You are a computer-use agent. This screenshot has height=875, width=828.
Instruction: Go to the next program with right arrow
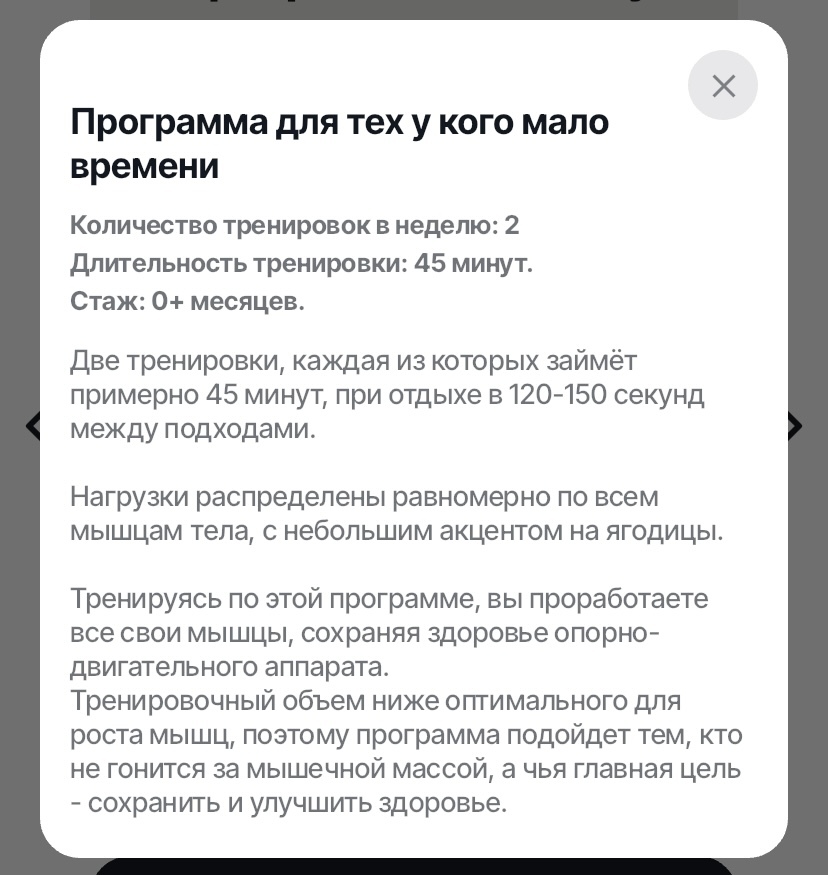796,427
